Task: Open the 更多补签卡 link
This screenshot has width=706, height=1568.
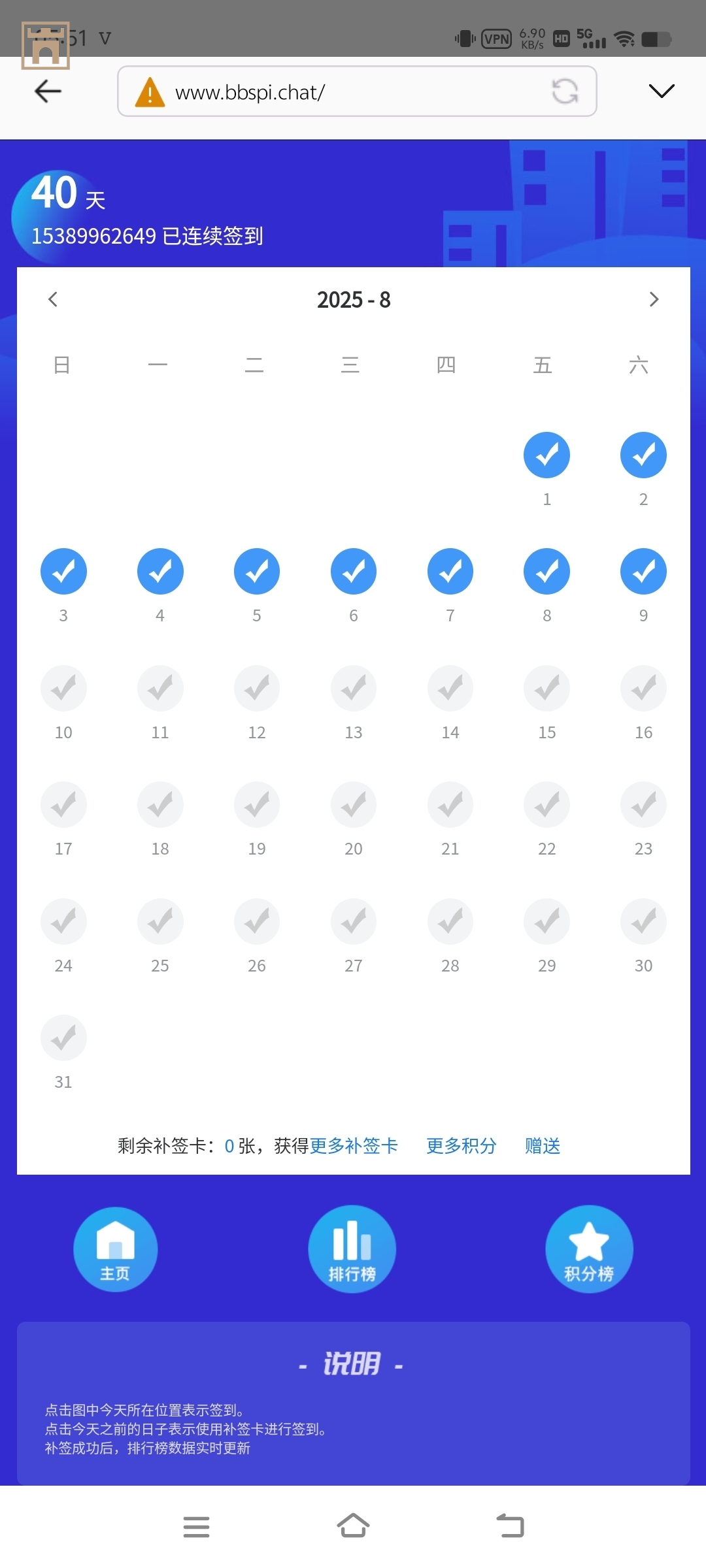Action: pos(354,1146)
